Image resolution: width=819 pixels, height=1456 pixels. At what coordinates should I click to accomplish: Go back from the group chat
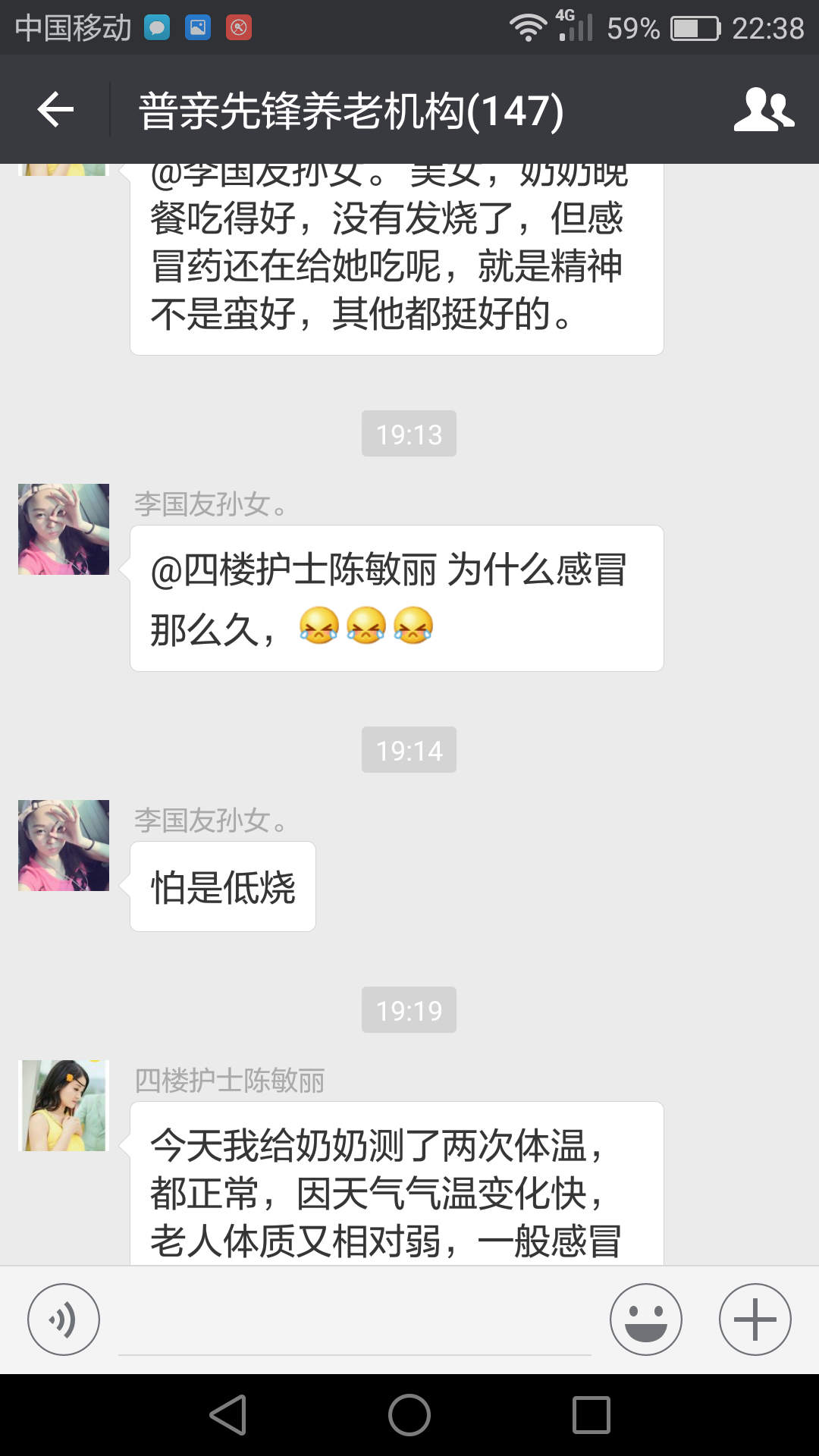click(55, 110)
